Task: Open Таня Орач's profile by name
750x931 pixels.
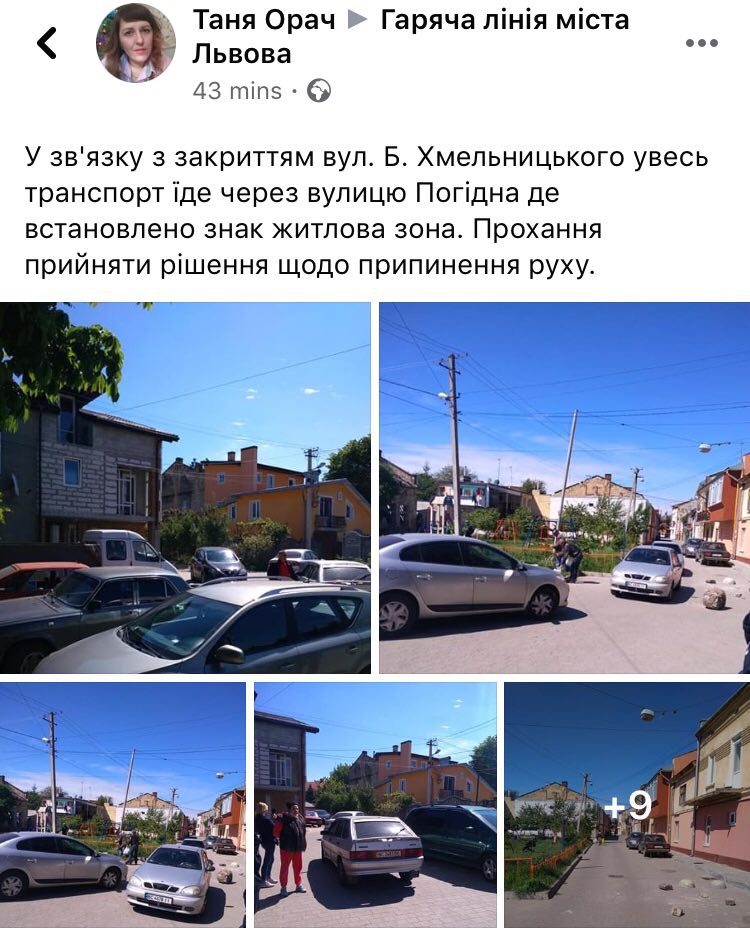Action: coord(264,19)
